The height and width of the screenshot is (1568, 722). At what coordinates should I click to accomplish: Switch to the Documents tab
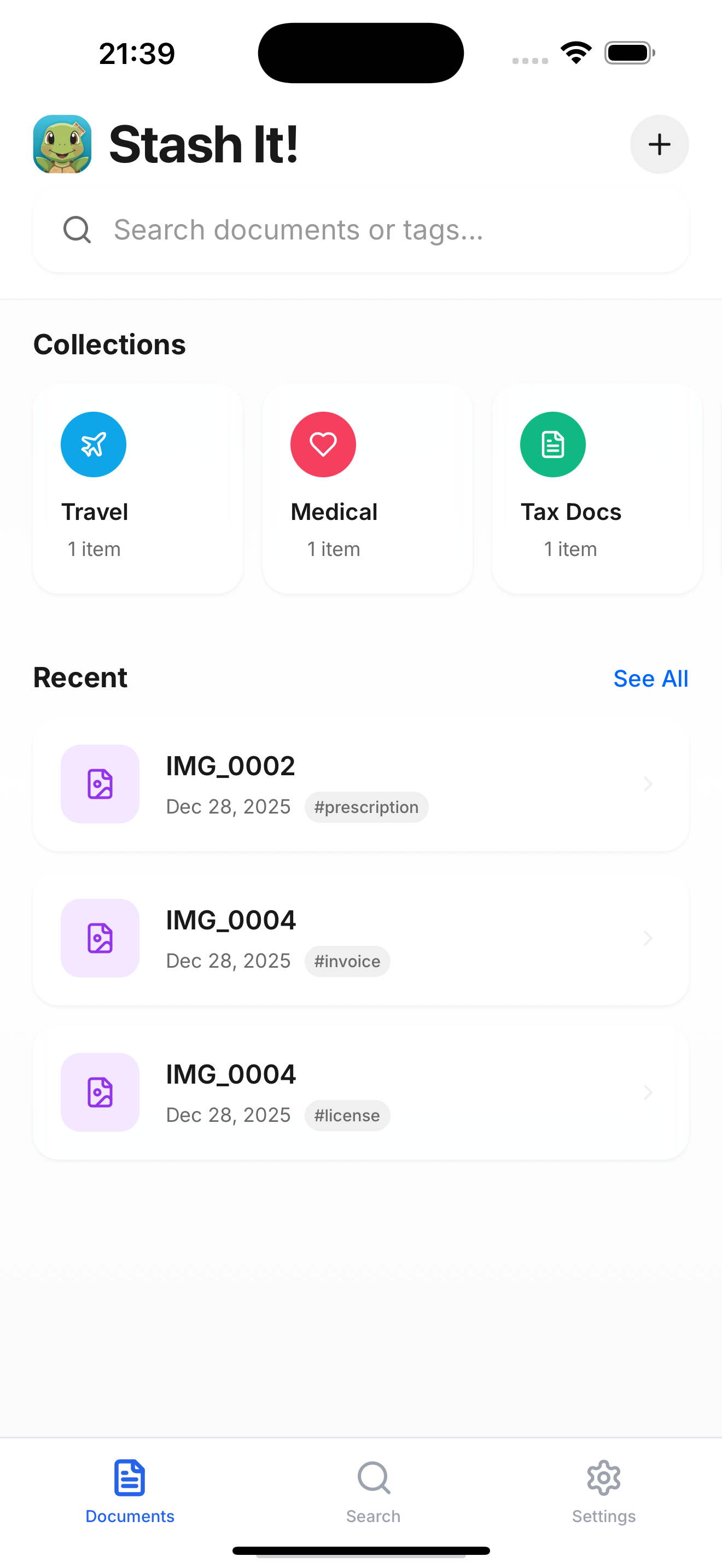pyautogui.click(x=130, y=1490)
